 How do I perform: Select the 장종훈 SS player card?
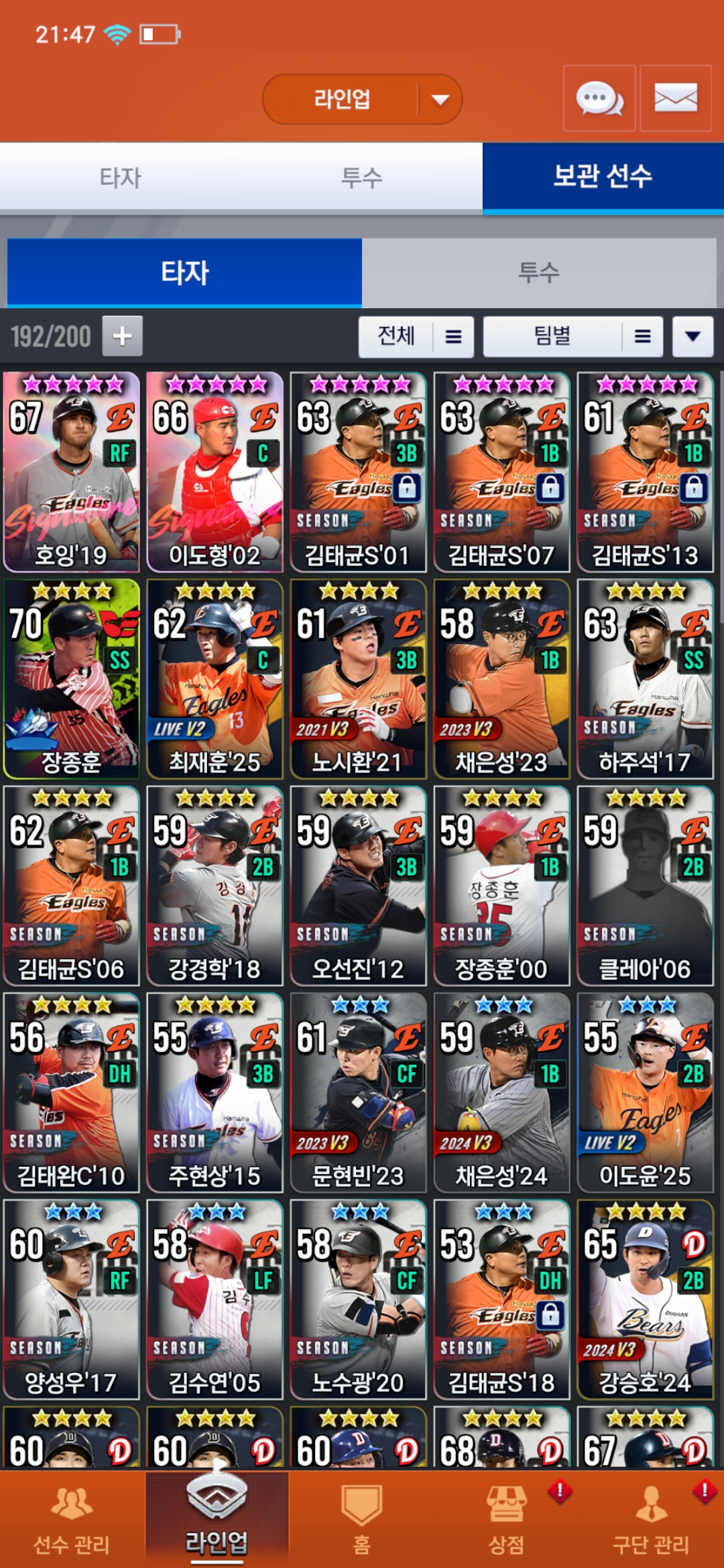[x=72, y=679]
